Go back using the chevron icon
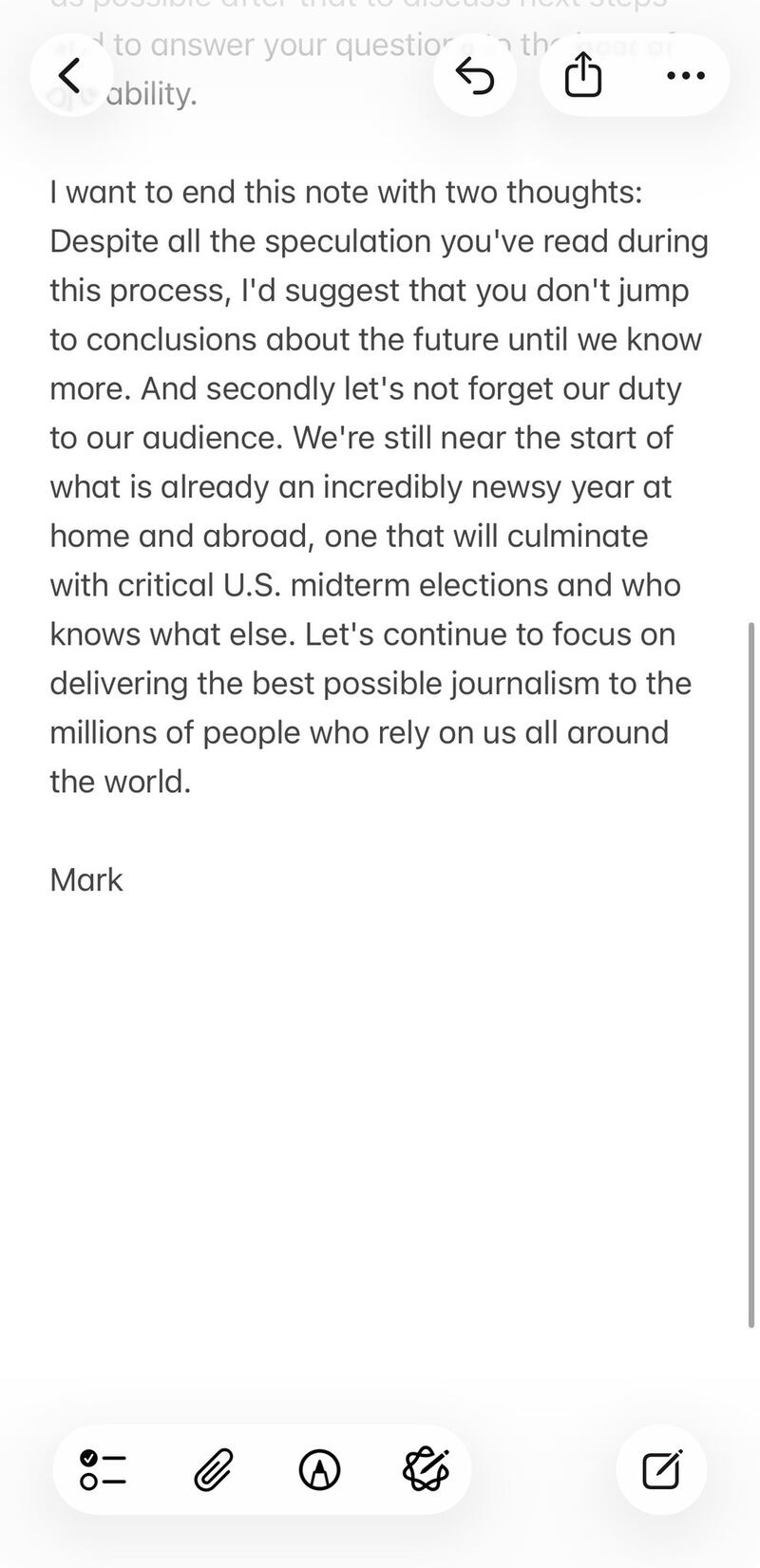Viewport: 760px width, 1568px height. (x=69, y=74)
